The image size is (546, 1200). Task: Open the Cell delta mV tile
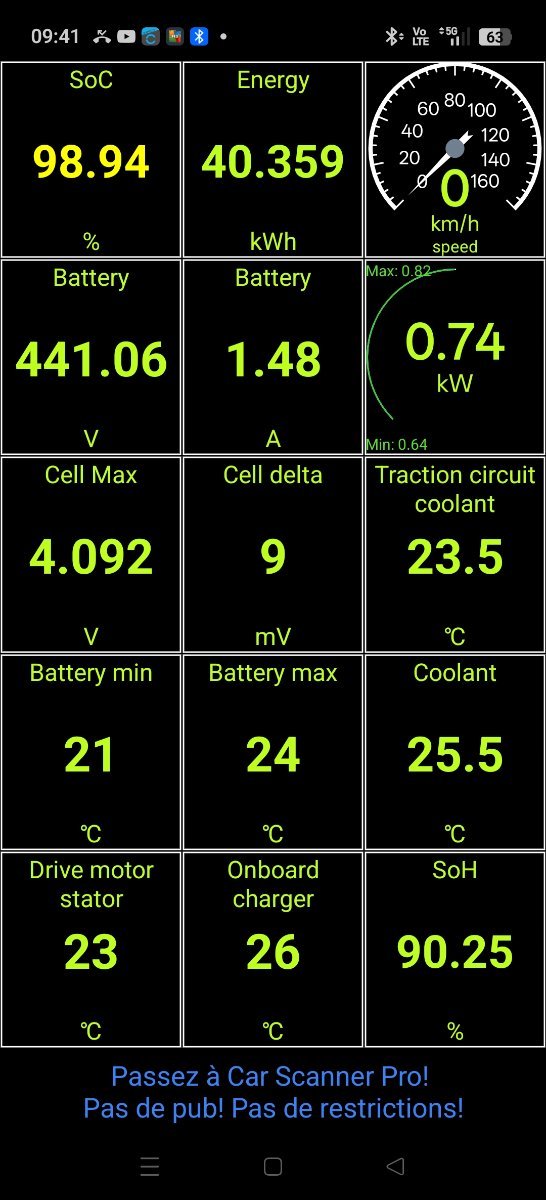point(273,555)
